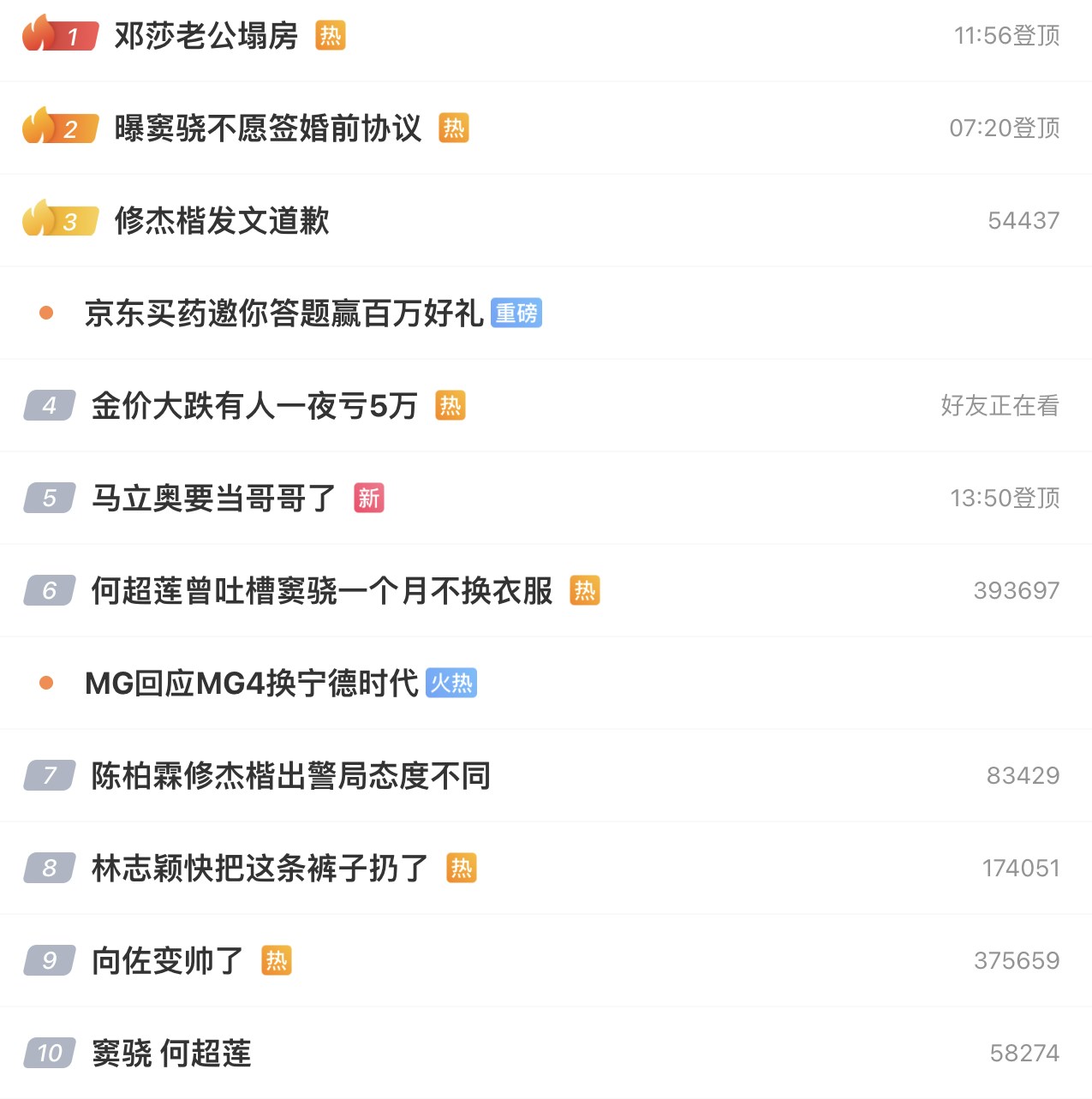View hot topic 曝窦骁不愿签婚前协议
Viewport: 1092px width, 1099px height.
[268, 128]
